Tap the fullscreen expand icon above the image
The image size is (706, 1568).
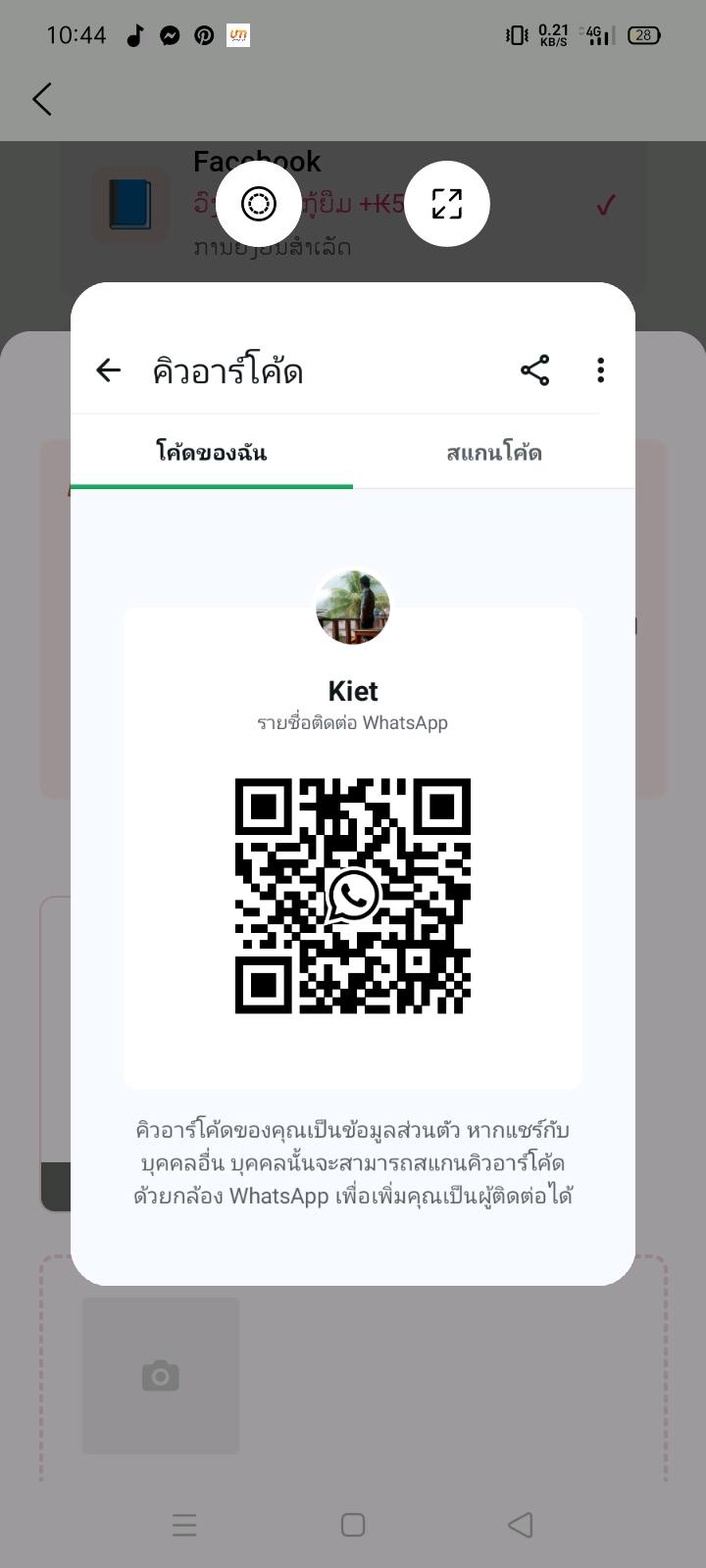tap(447, 204)
